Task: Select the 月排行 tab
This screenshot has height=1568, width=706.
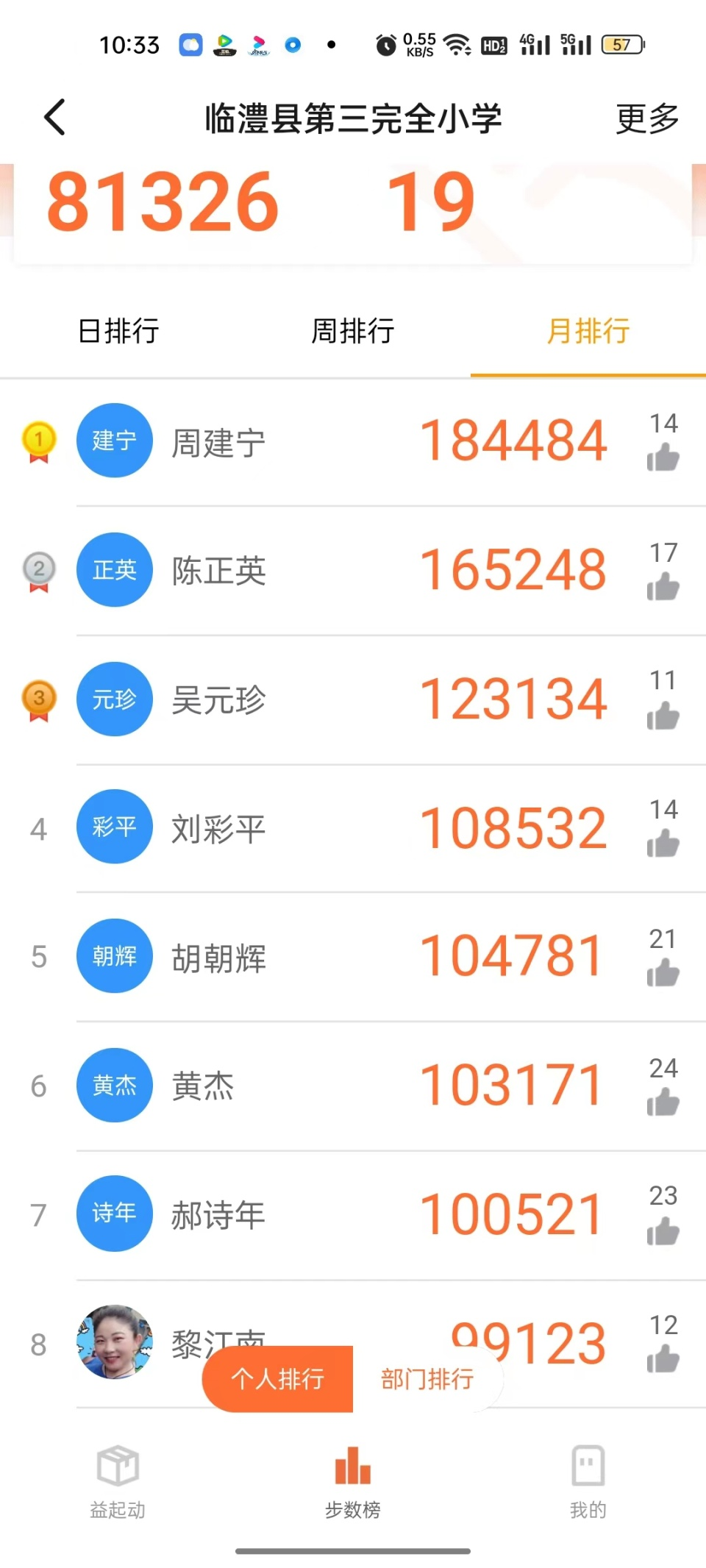Action: pos(588,331)
